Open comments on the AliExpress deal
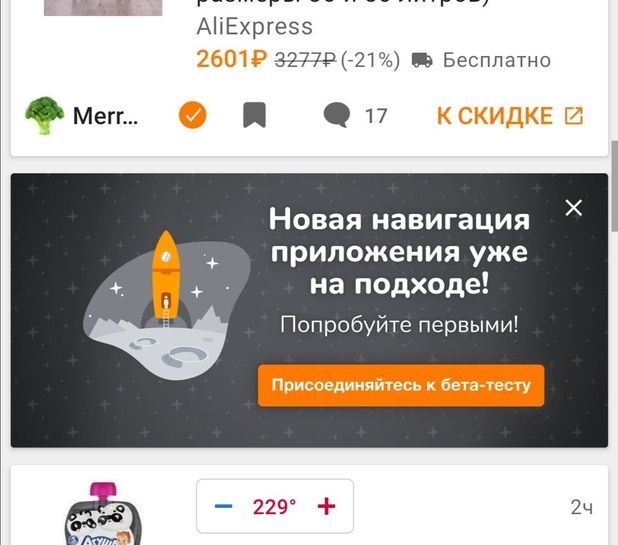 click(x=355, y=116)
